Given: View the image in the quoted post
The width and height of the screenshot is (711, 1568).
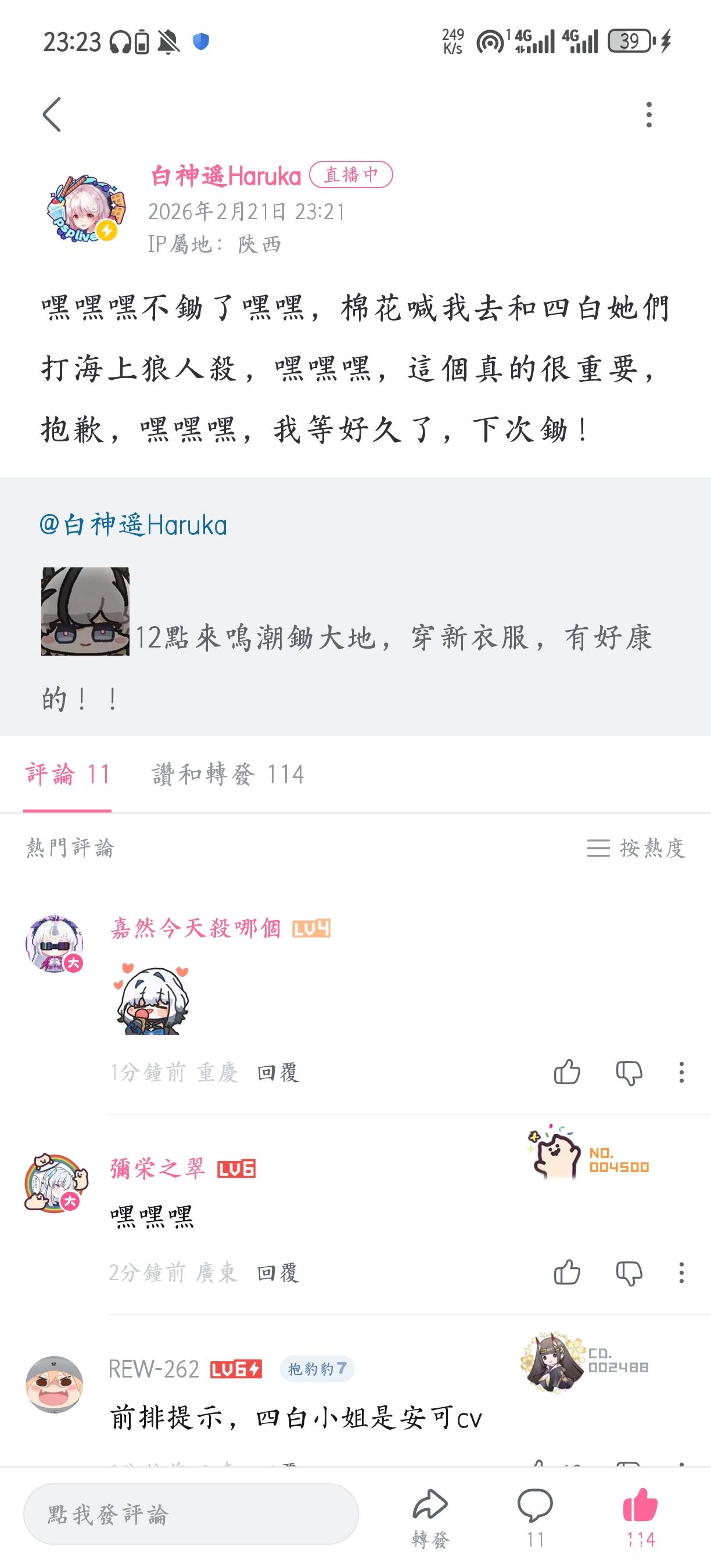Looking at the screenshot, I should pyautogui.click(x=85, y=611).
